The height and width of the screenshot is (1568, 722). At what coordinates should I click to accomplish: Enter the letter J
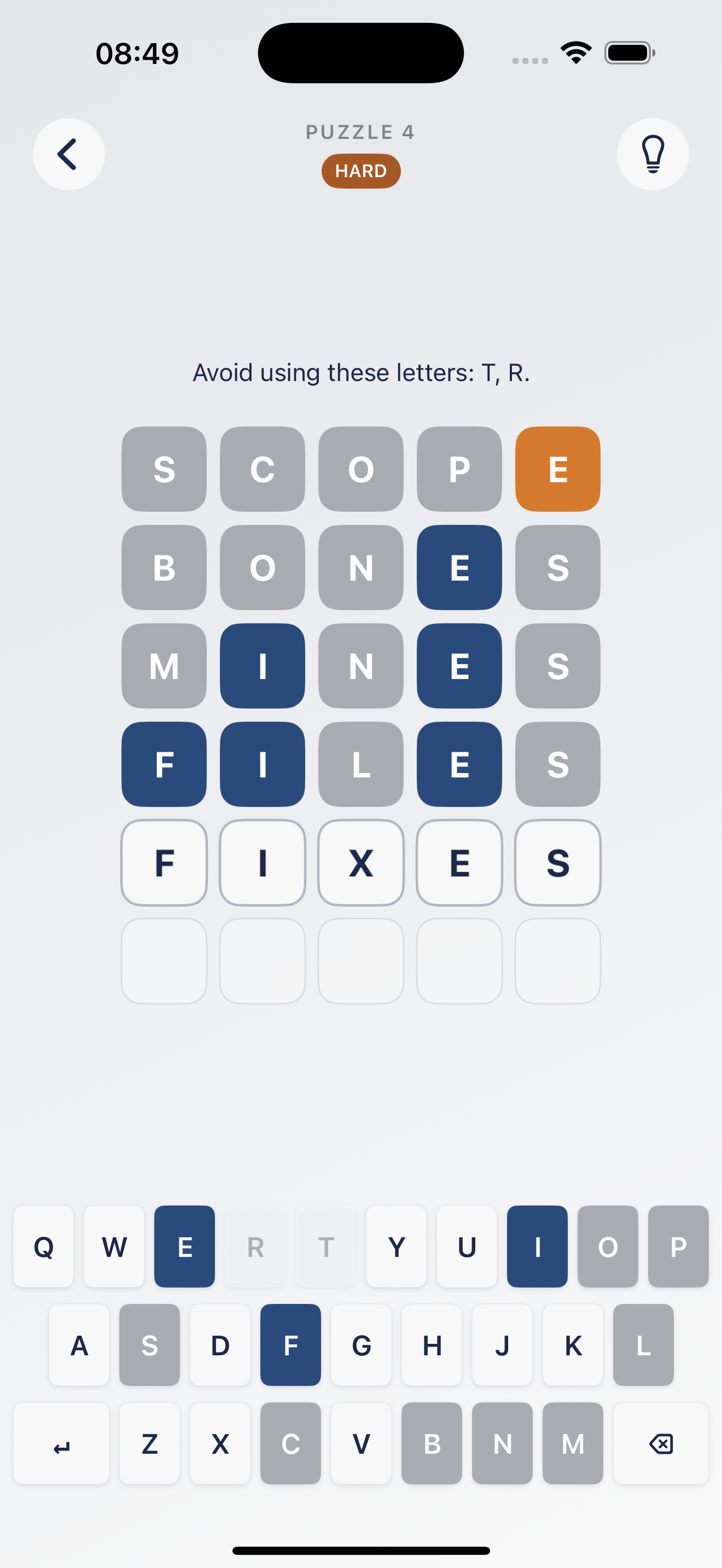pos(502,1344)
